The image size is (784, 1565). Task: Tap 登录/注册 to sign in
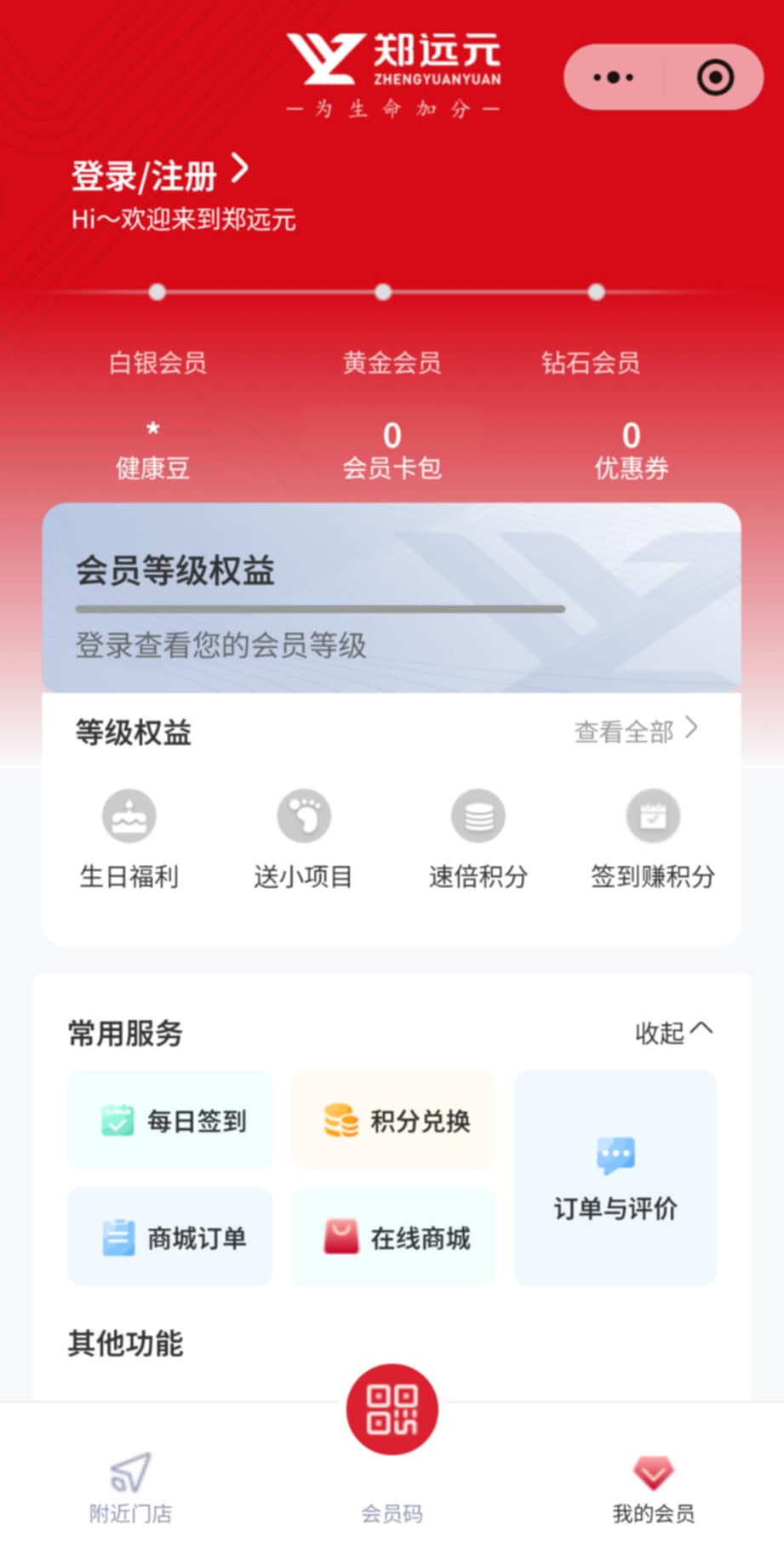pyautogui.click(x=159, y=175)
